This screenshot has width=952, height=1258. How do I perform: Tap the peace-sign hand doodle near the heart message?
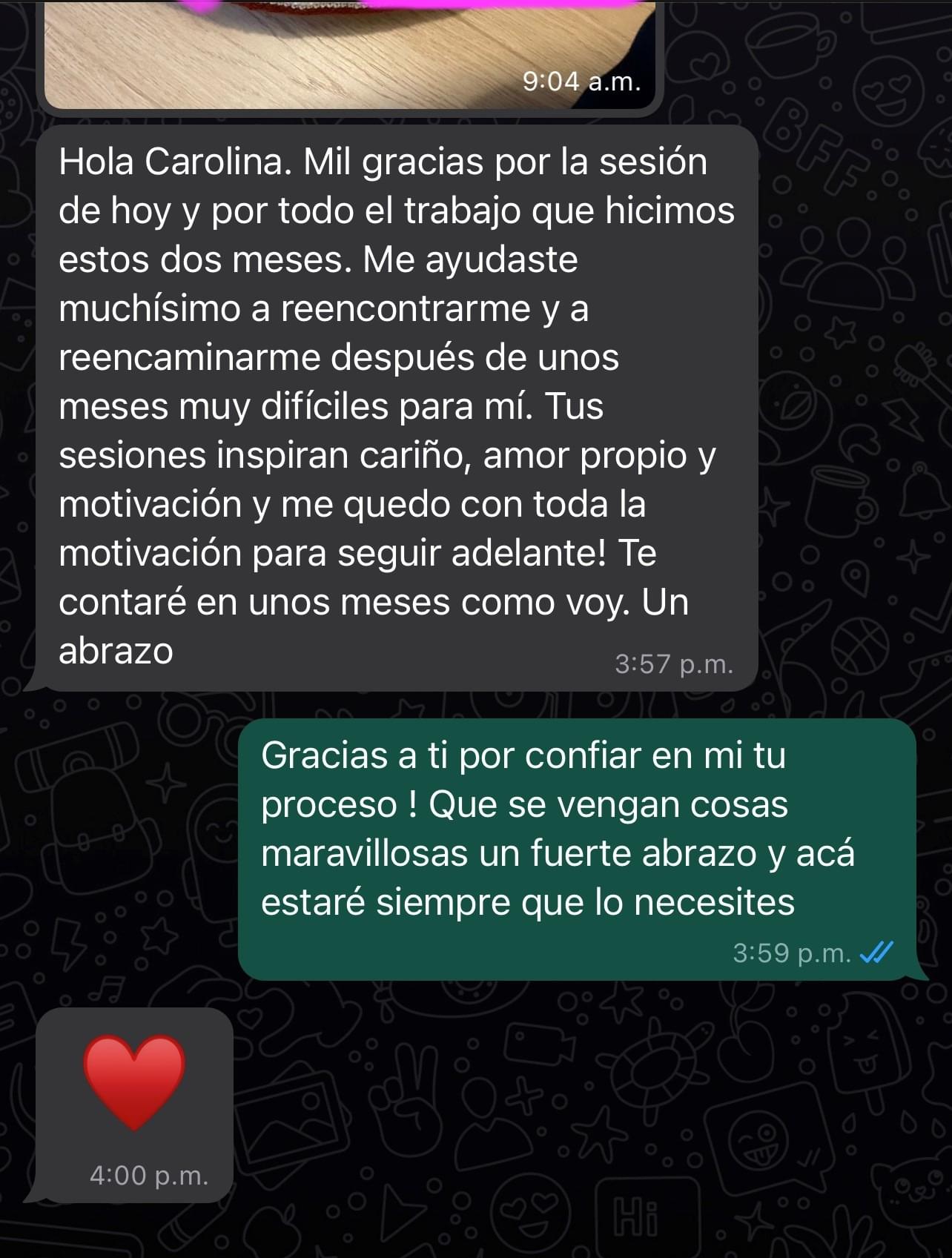pos(407,1100)
